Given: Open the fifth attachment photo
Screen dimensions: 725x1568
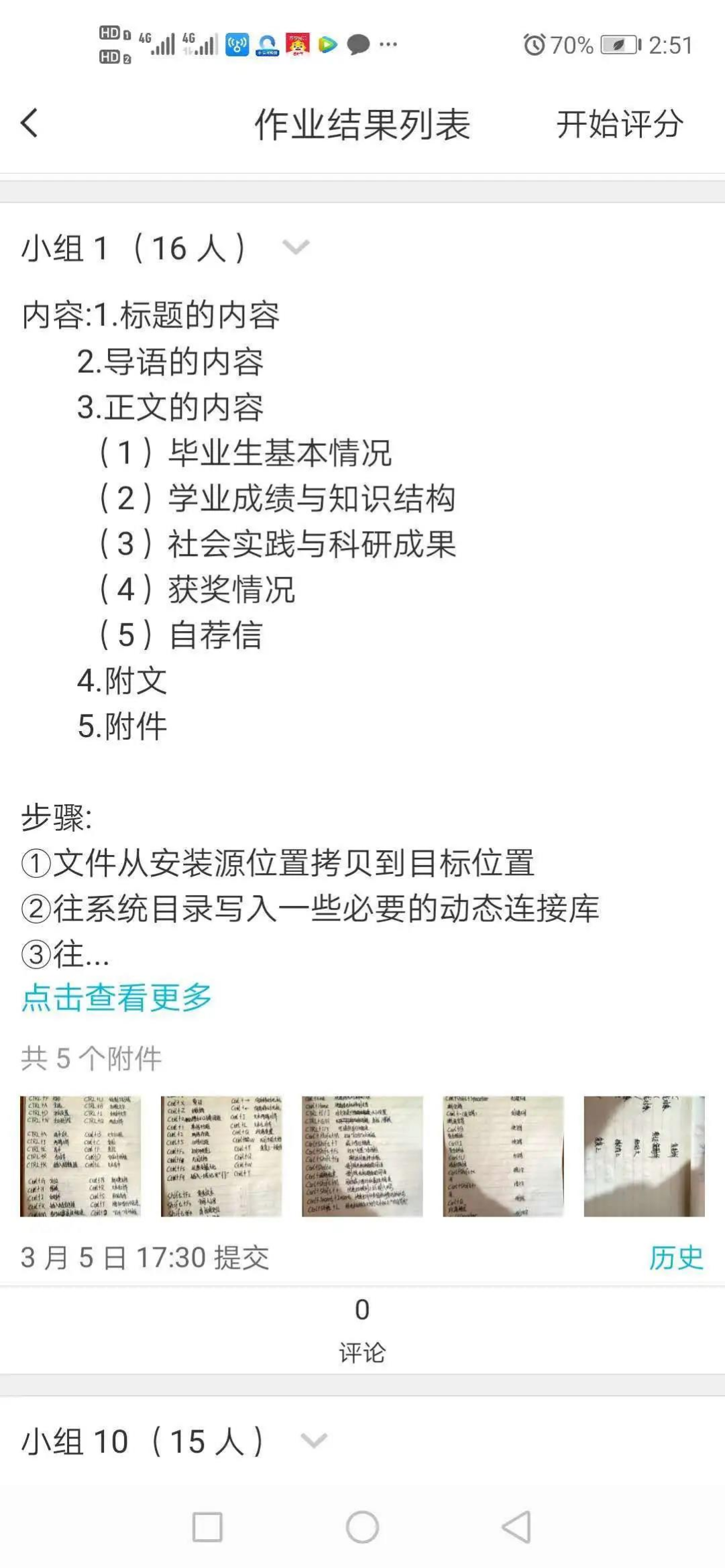Looking at the screenshot, I should coord(644,1156).
